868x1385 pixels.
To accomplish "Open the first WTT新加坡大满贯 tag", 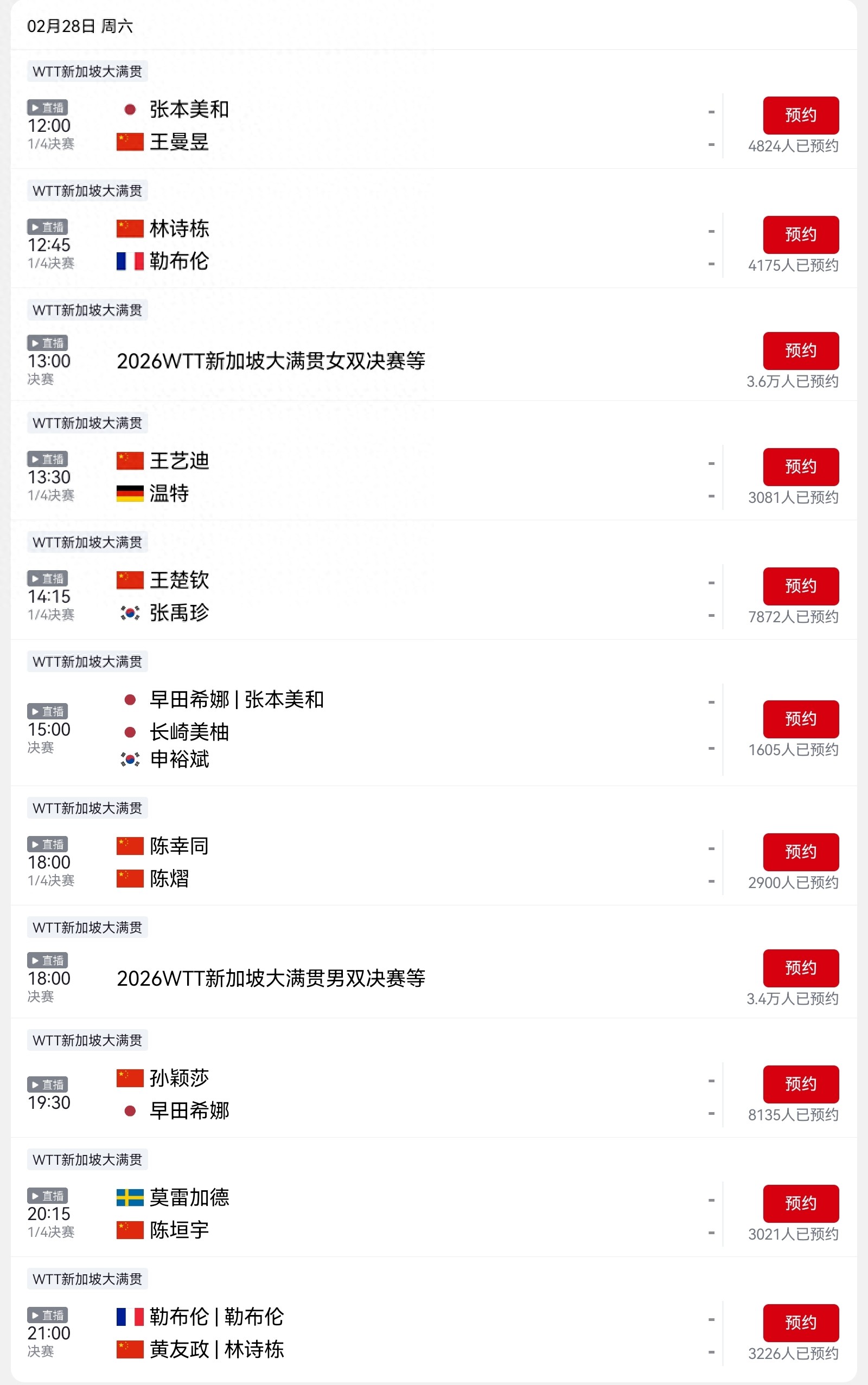I will [x=87, y=71].
